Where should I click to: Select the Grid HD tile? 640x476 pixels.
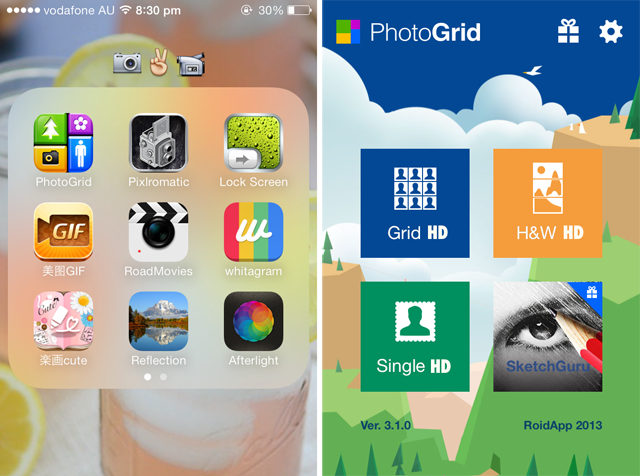point(415,204)
